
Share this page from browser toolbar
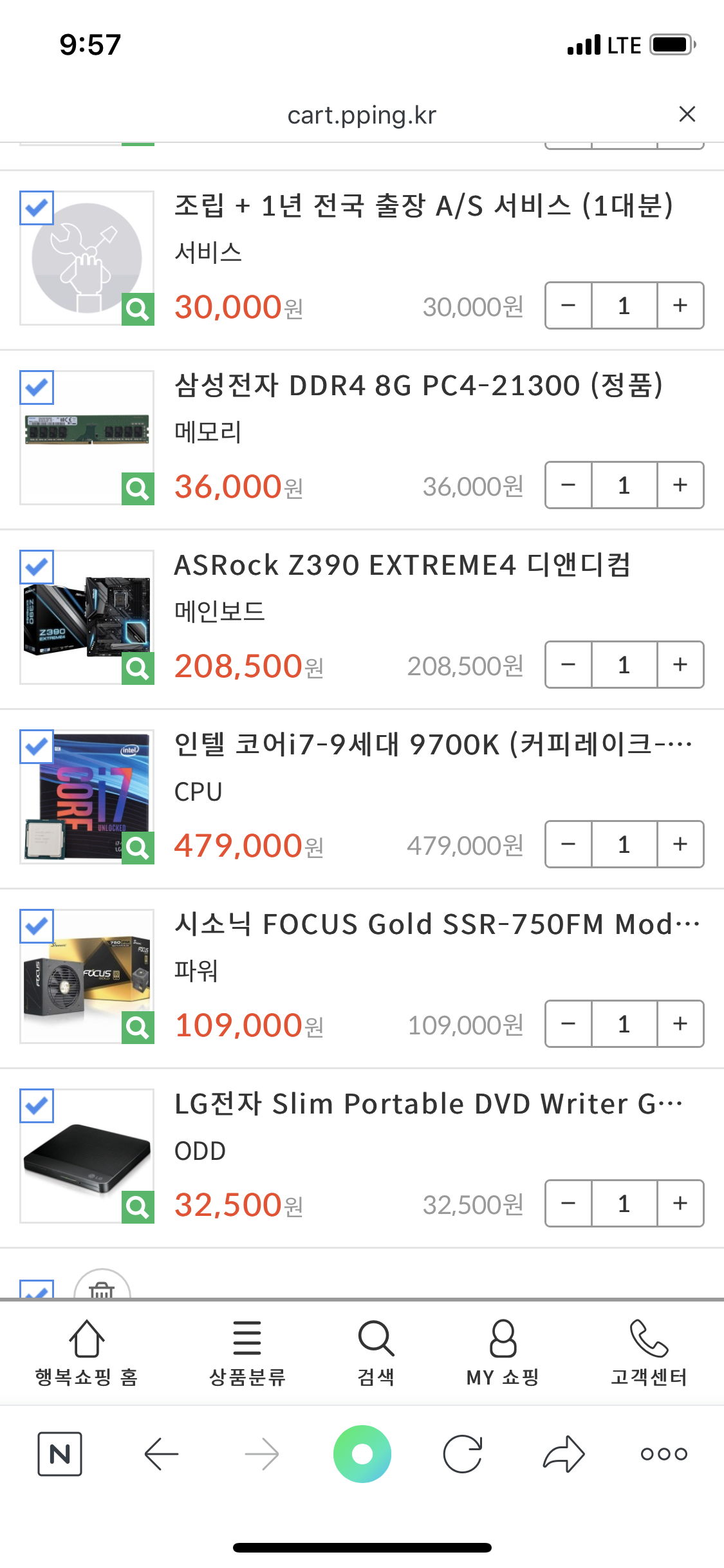[564, 1454]
